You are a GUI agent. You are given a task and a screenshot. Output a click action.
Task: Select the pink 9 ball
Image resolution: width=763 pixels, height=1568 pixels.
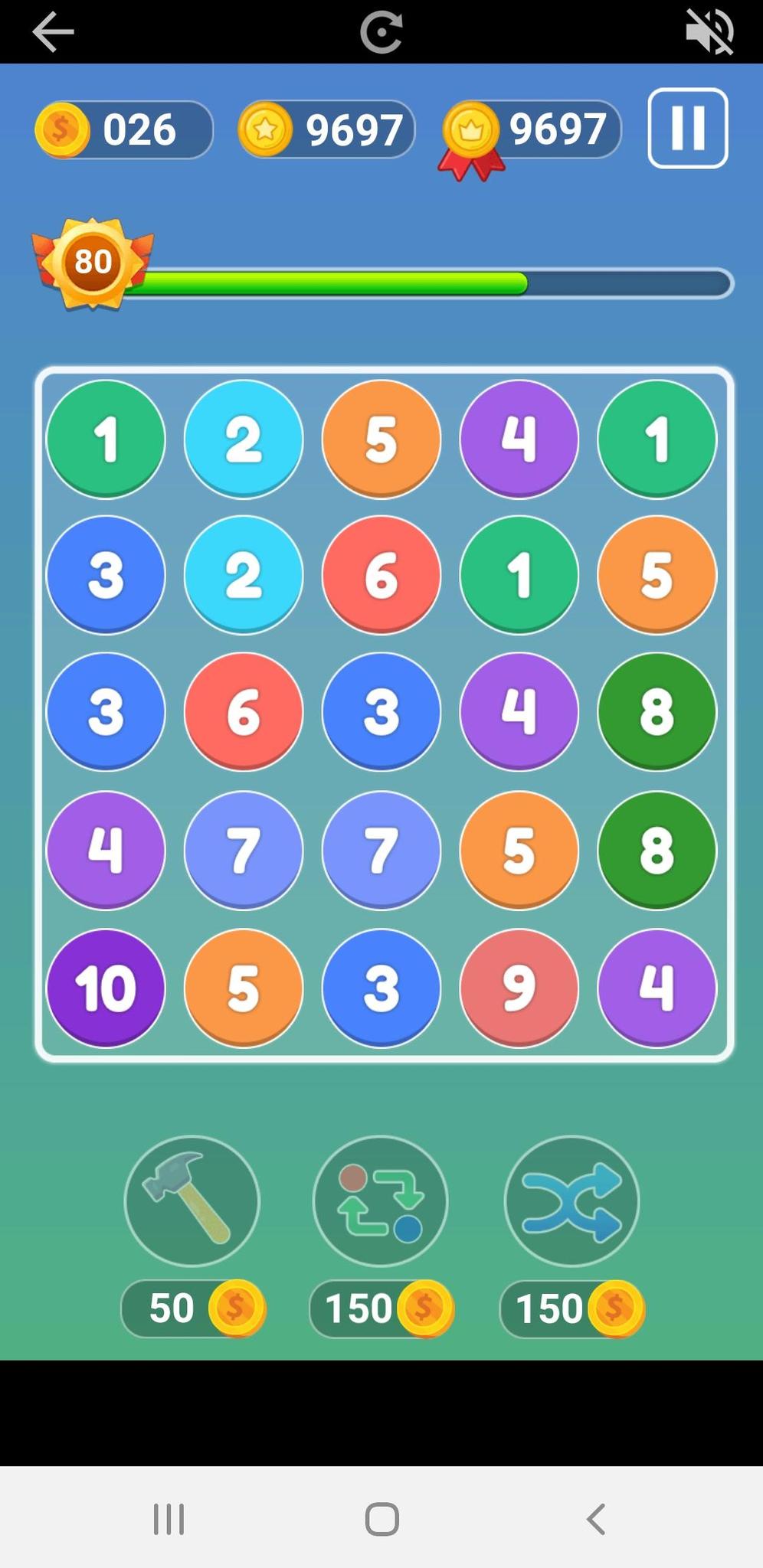(519, 988)
